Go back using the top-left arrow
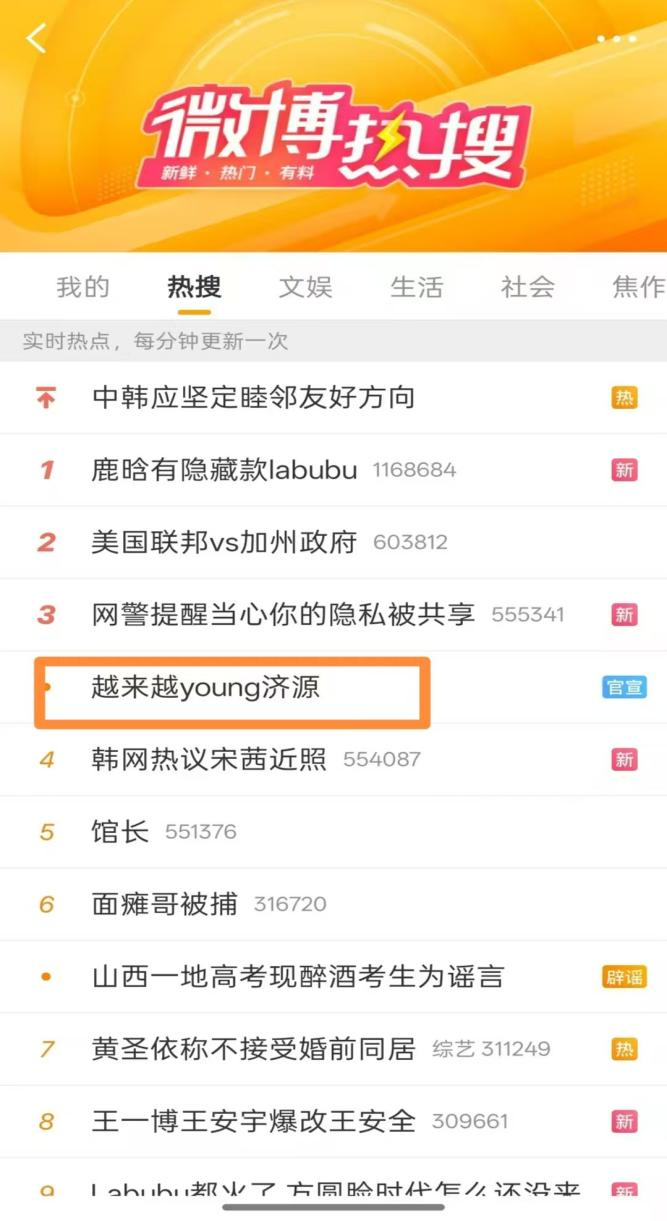The width and height of the screenshot is (667, 1221). (x=36, y=39)
